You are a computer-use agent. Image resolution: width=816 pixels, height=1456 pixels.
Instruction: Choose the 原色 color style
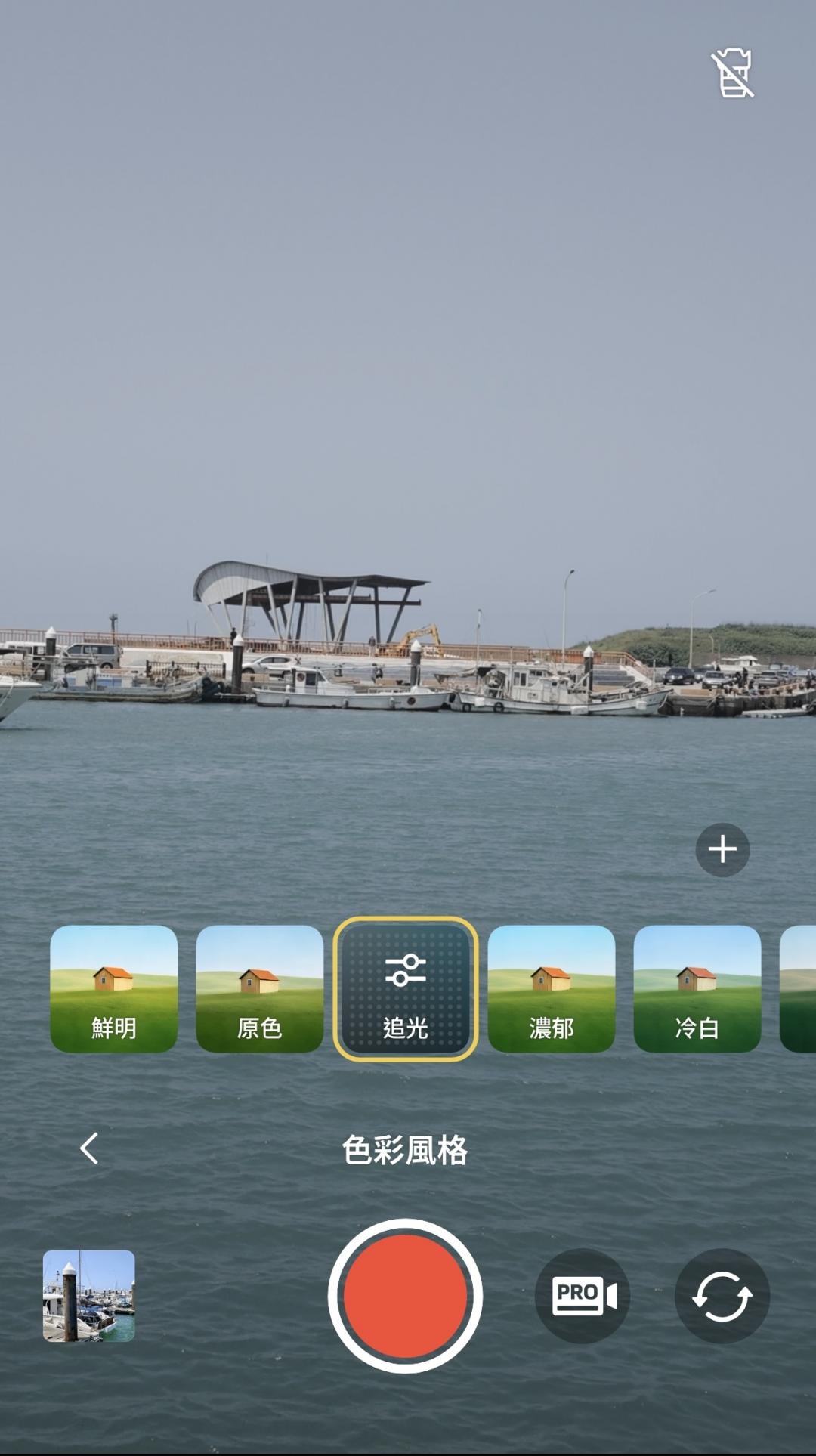click(259, 988)
